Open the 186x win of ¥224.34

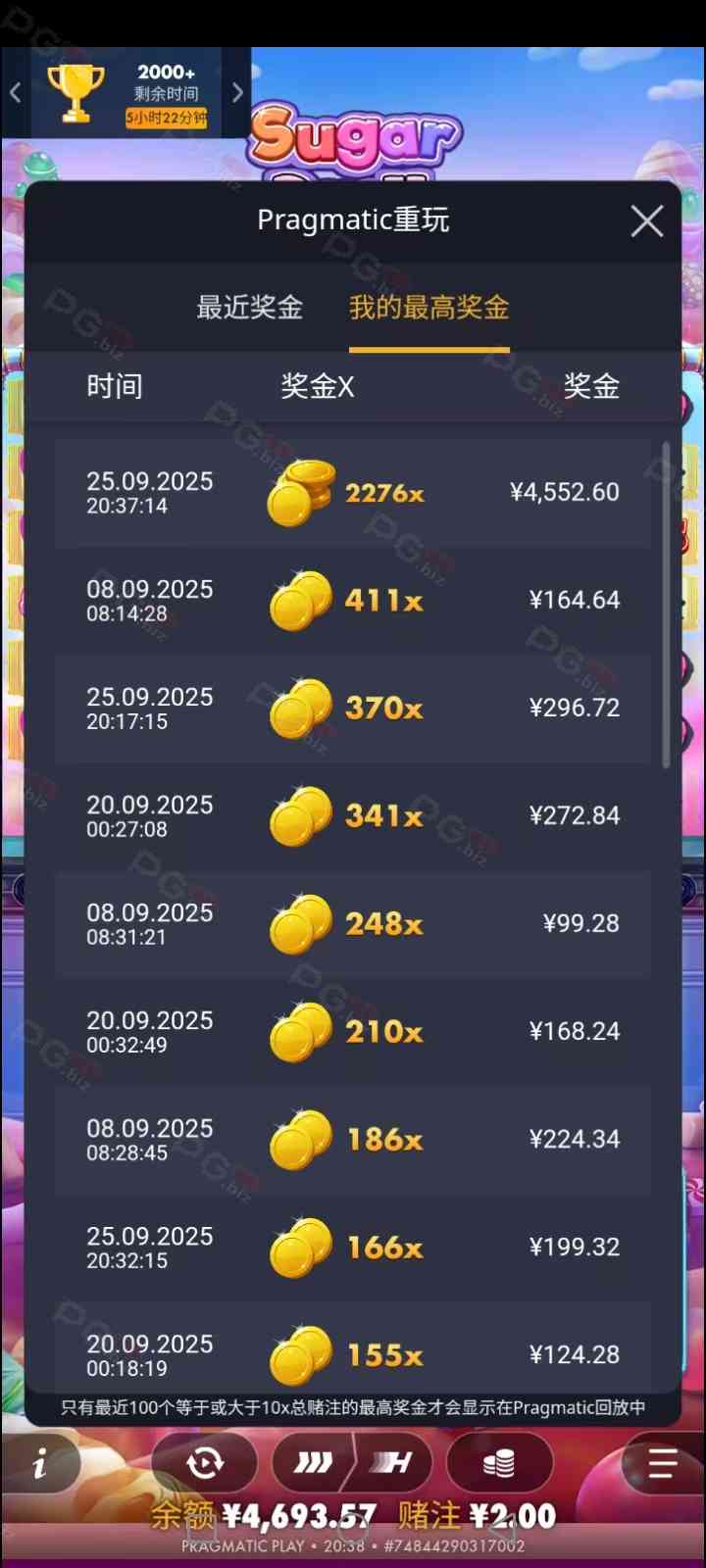tap(353, 1140)
